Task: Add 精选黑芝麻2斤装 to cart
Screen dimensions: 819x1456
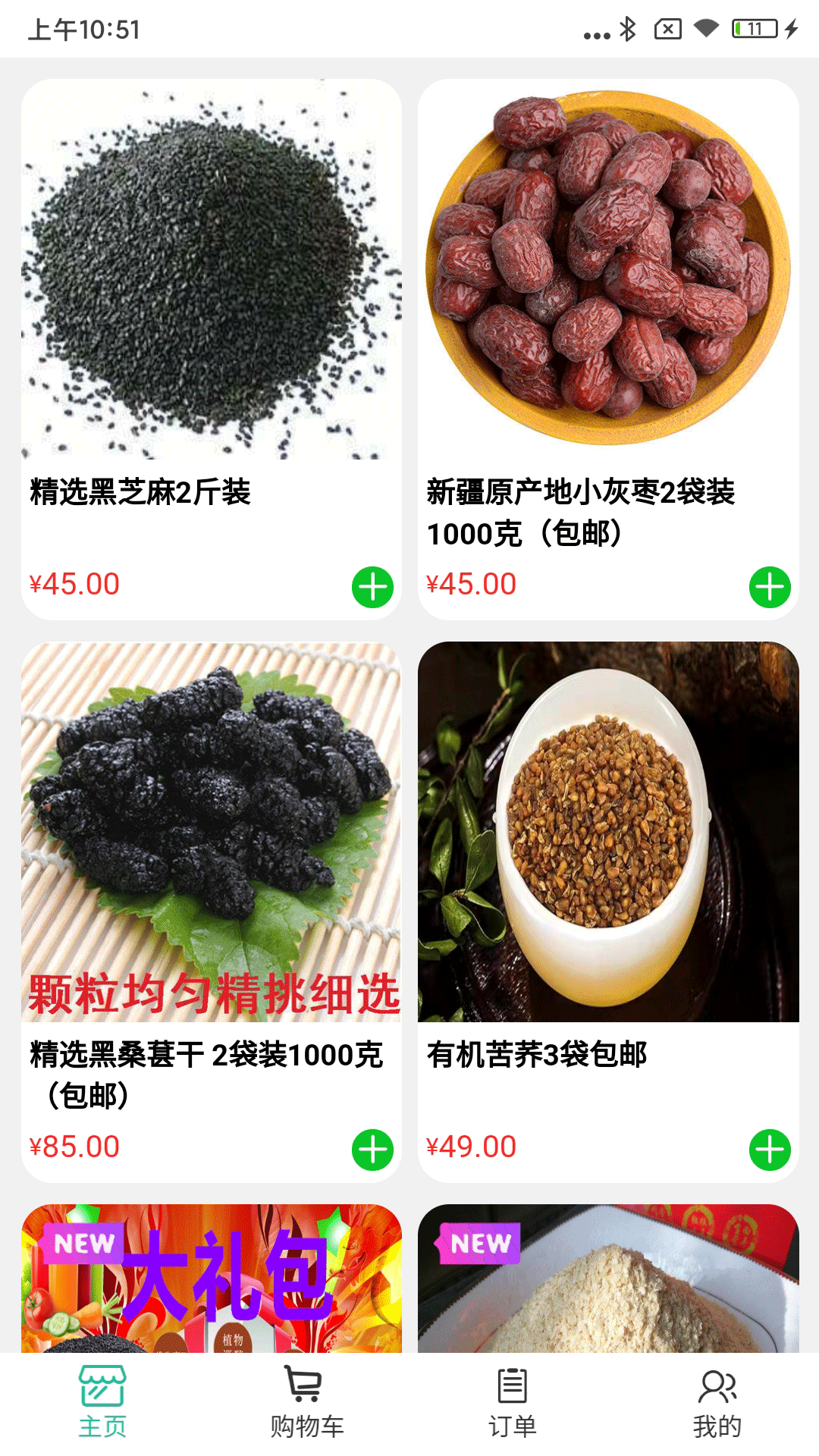Action: (372, 587)
